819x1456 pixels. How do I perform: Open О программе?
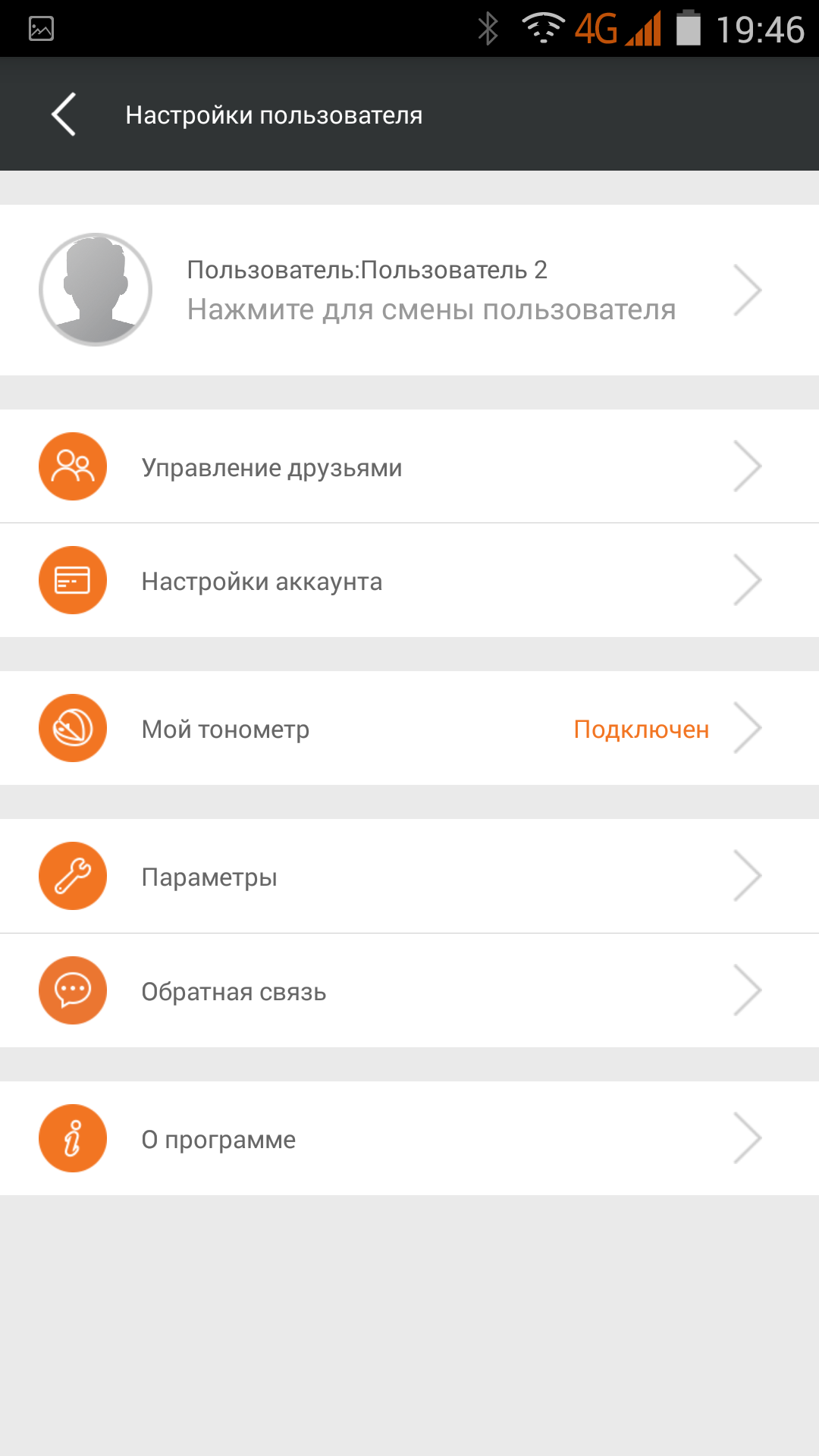coord(409,1139)
